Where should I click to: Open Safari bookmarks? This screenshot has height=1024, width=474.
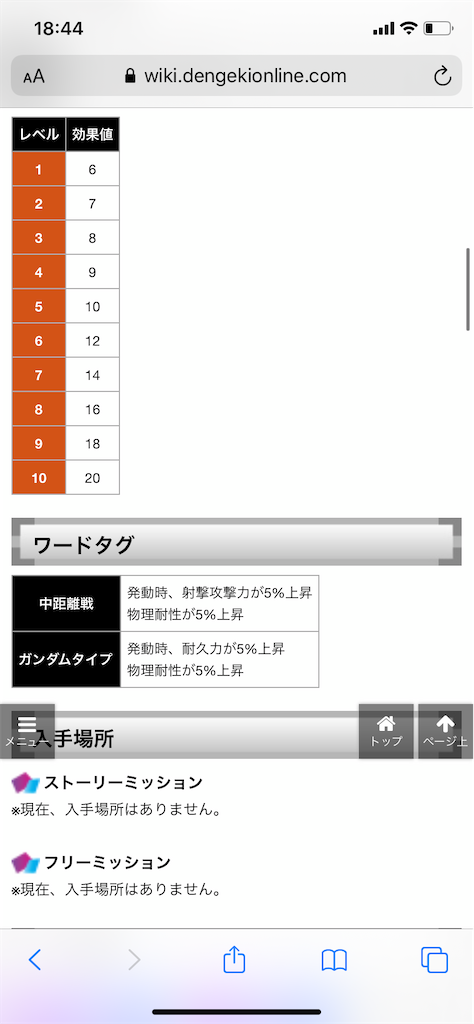pos(334,960)
